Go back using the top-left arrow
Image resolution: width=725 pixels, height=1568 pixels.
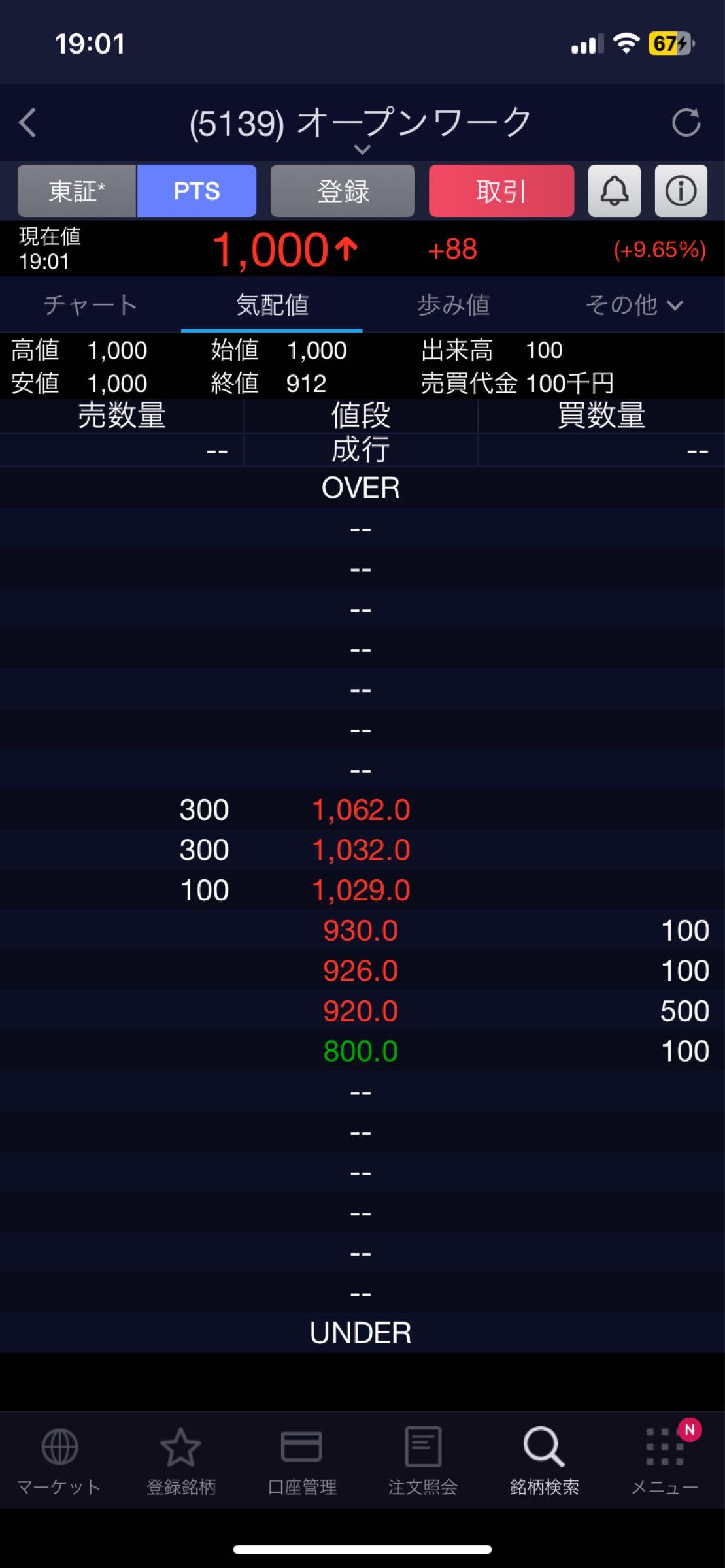click(27, 123)
